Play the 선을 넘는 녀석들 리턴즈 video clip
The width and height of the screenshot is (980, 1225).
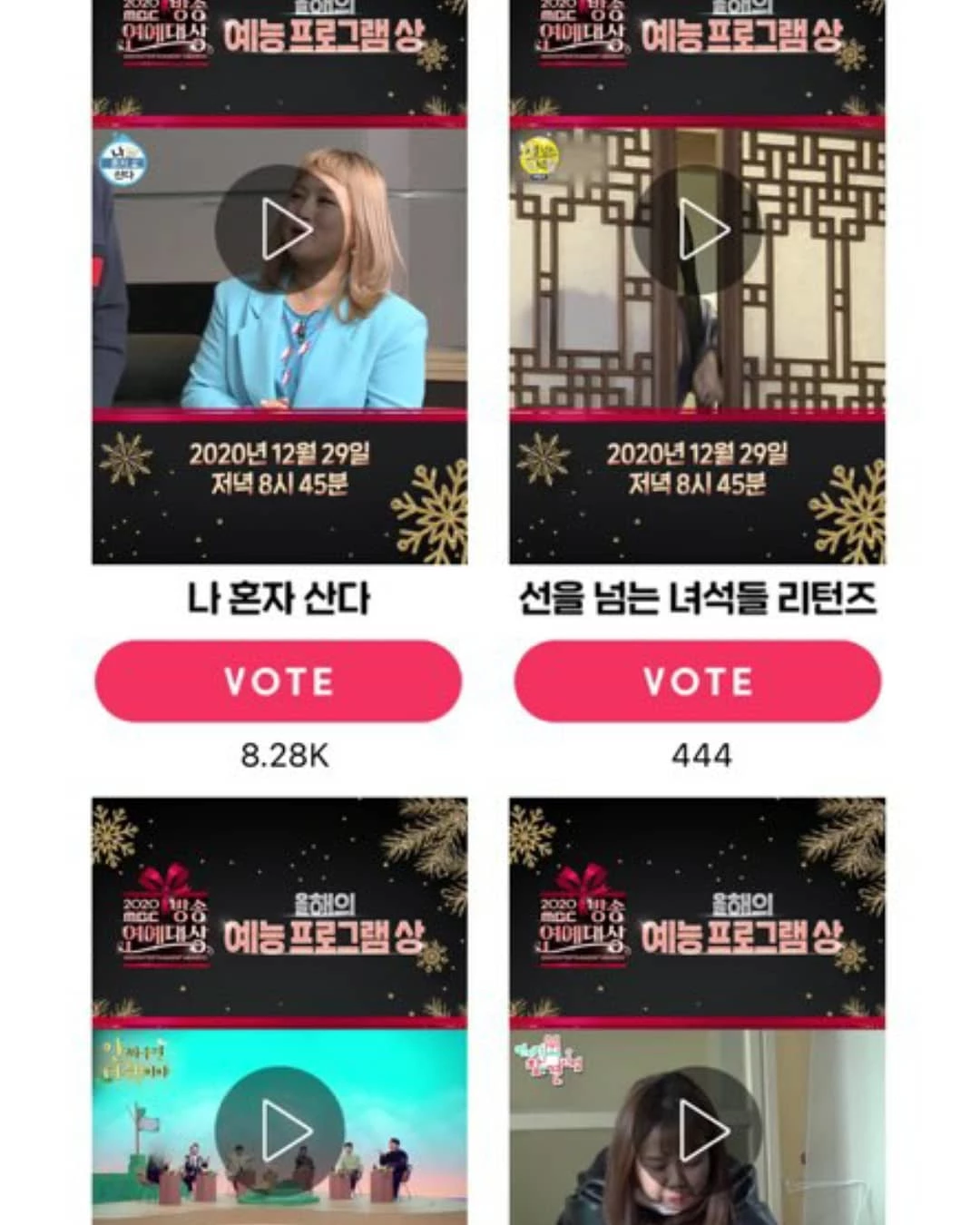698,230
